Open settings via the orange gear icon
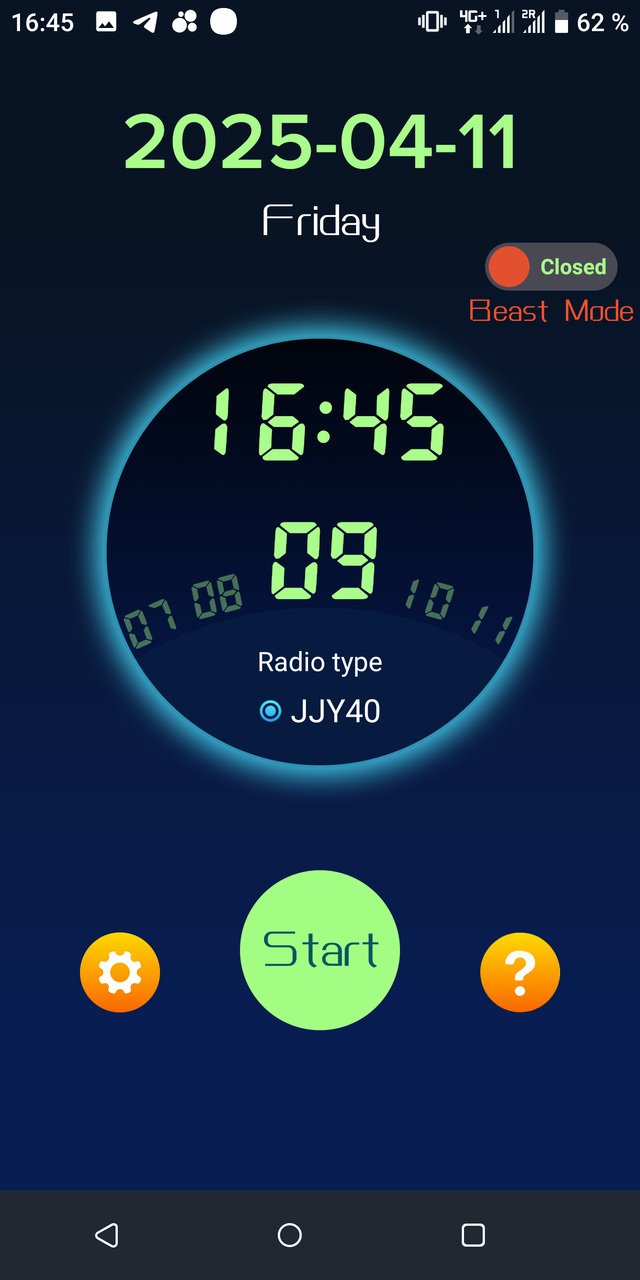This screenshot has height=1280, width=640. click(x=120, y=972)
